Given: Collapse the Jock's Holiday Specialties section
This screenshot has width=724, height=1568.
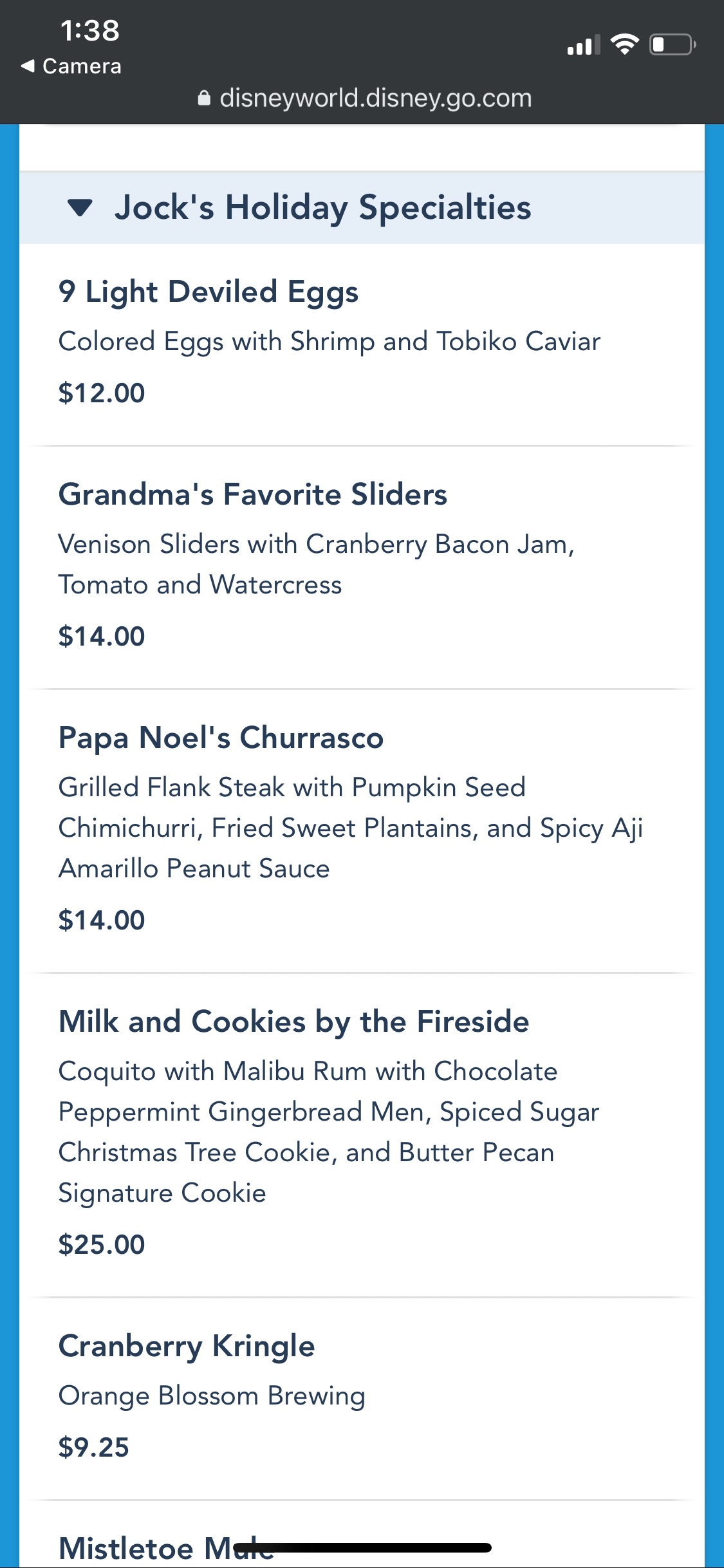Looking at the screenshot, I should pyautogui.click(x=80, y=208).
